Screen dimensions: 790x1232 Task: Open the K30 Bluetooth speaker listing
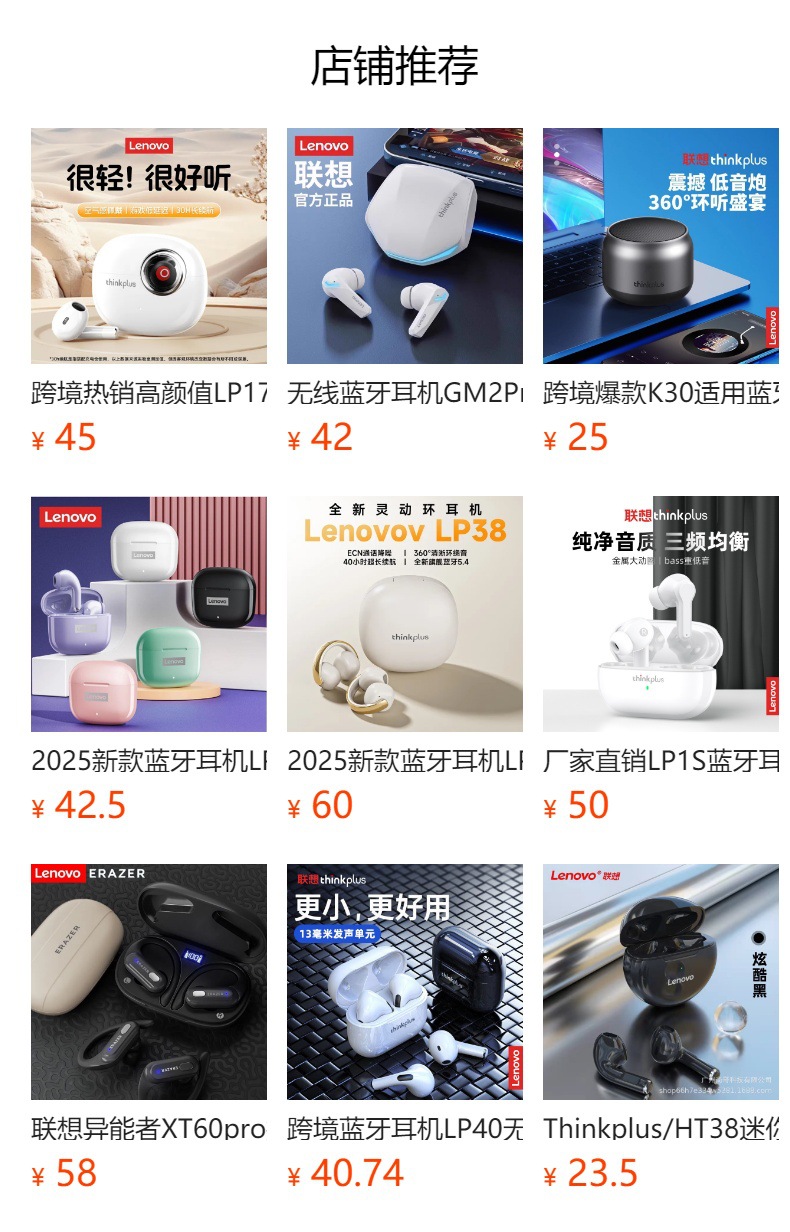661,246
